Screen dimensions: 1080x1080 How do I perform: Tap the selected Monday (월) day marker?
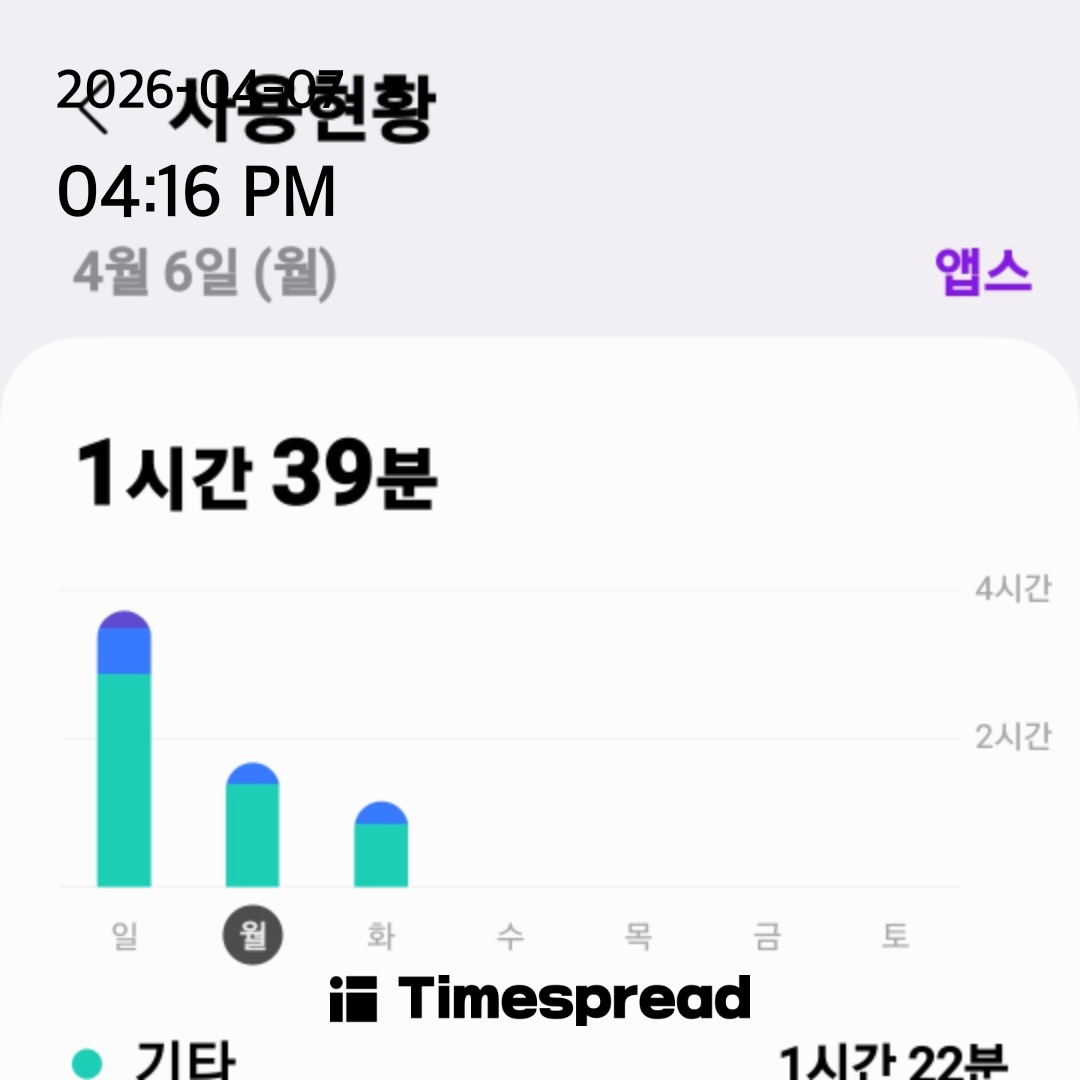click(x=252, y=936)
